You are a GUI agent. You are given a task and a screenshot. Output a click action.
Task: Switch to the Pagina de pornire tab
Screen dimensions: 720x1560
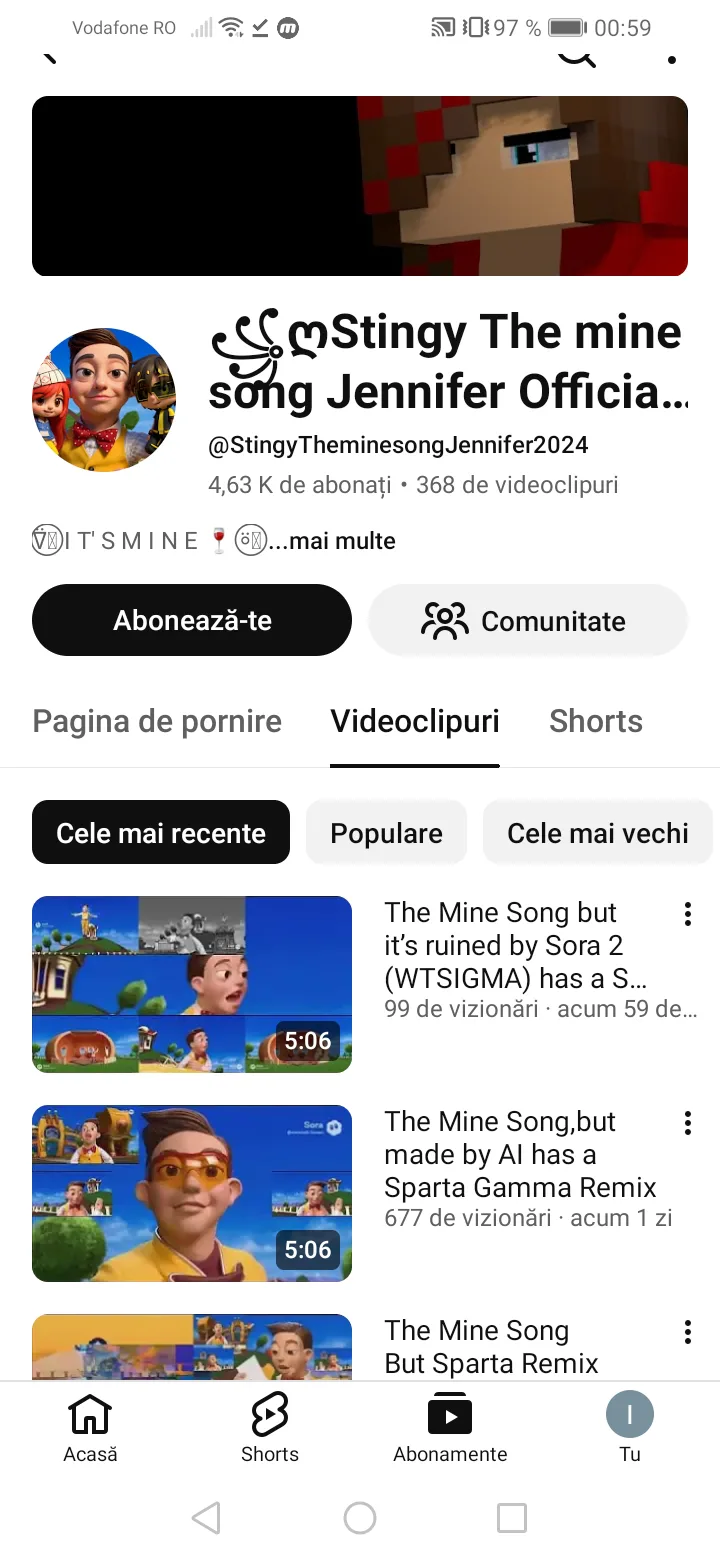[157, 722]
